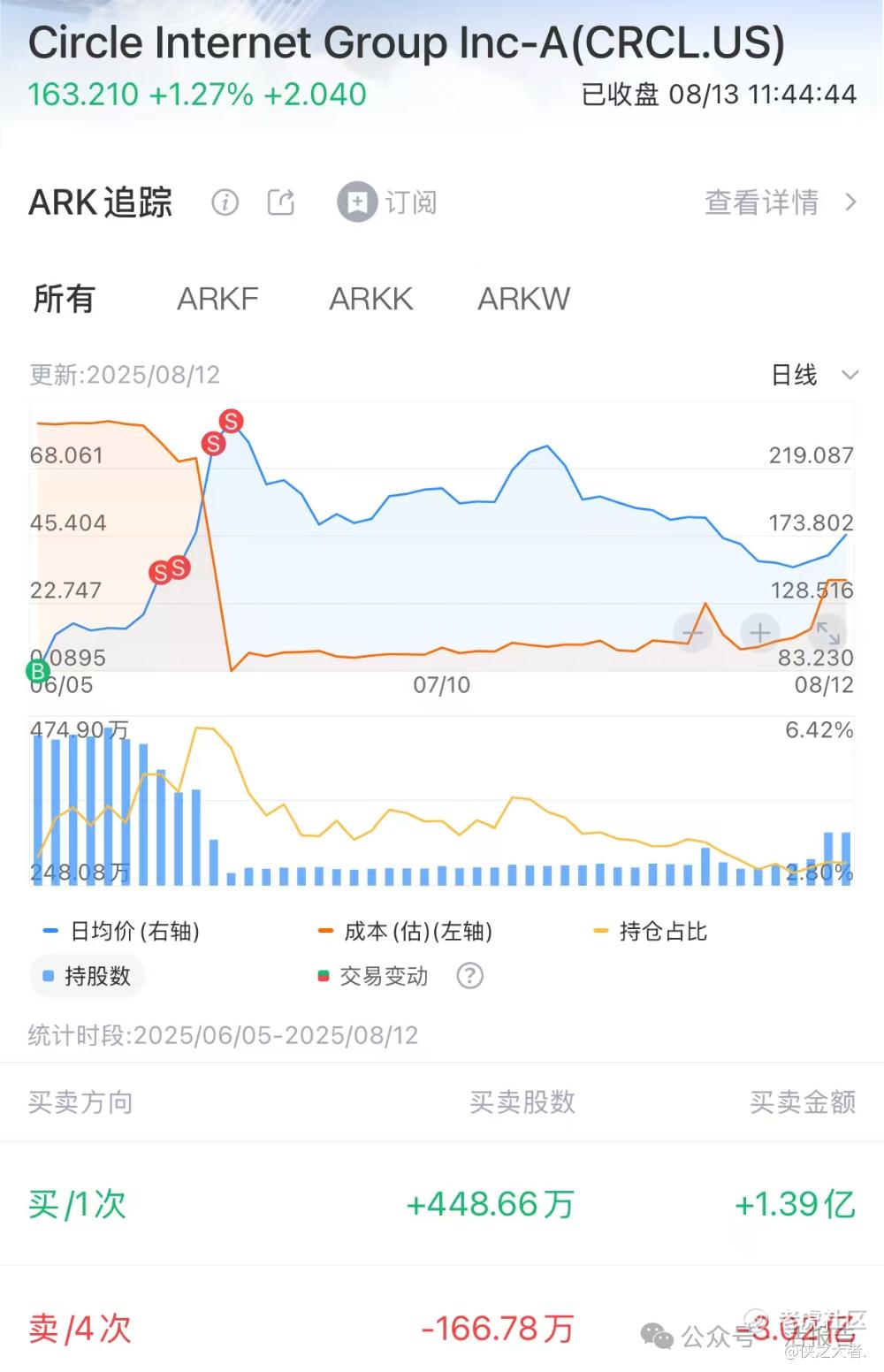Open the help icon beside 交易变动
This screenshot has height=1372, width=884.
469,976
